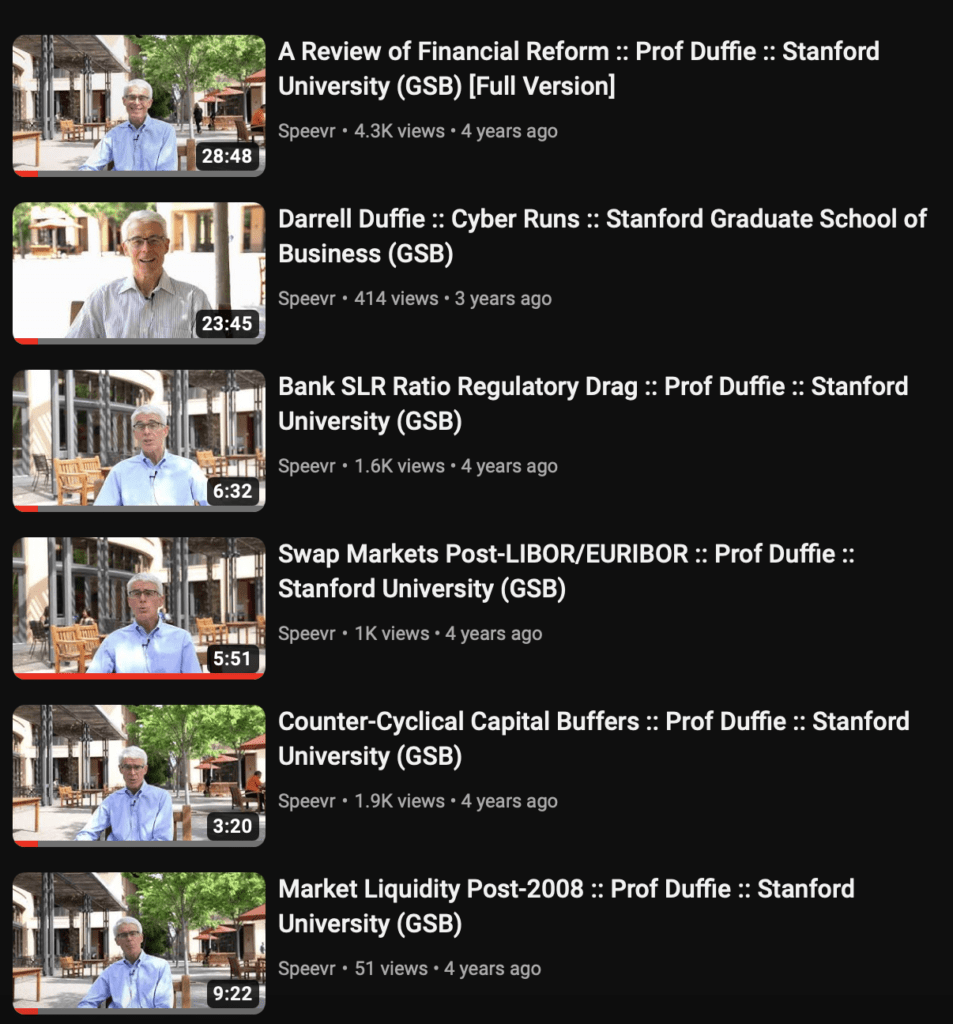
Task: Play A Review of Financial Reform video
Action: (138, 105)
